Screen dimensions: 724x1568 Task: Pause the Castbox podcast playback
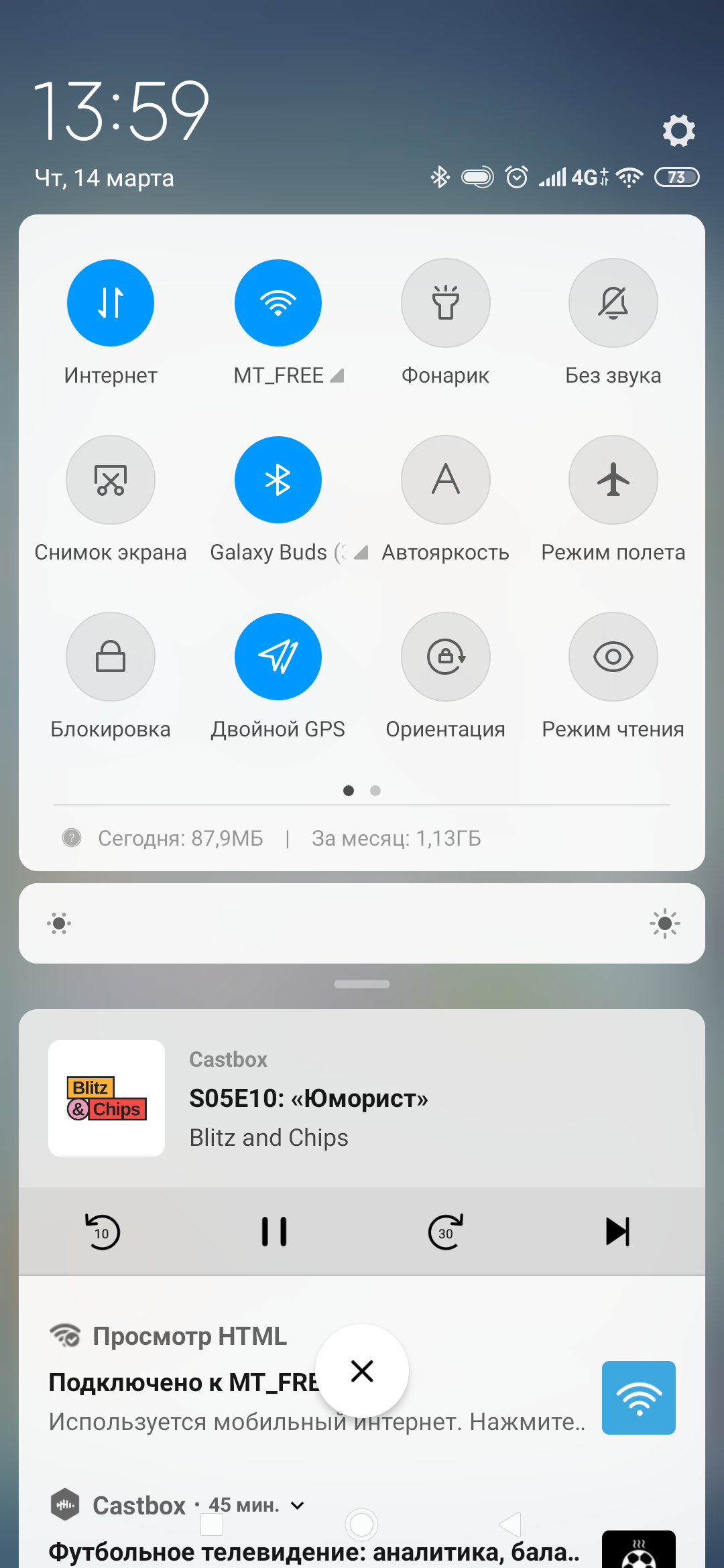click(x=274, y=1232)
